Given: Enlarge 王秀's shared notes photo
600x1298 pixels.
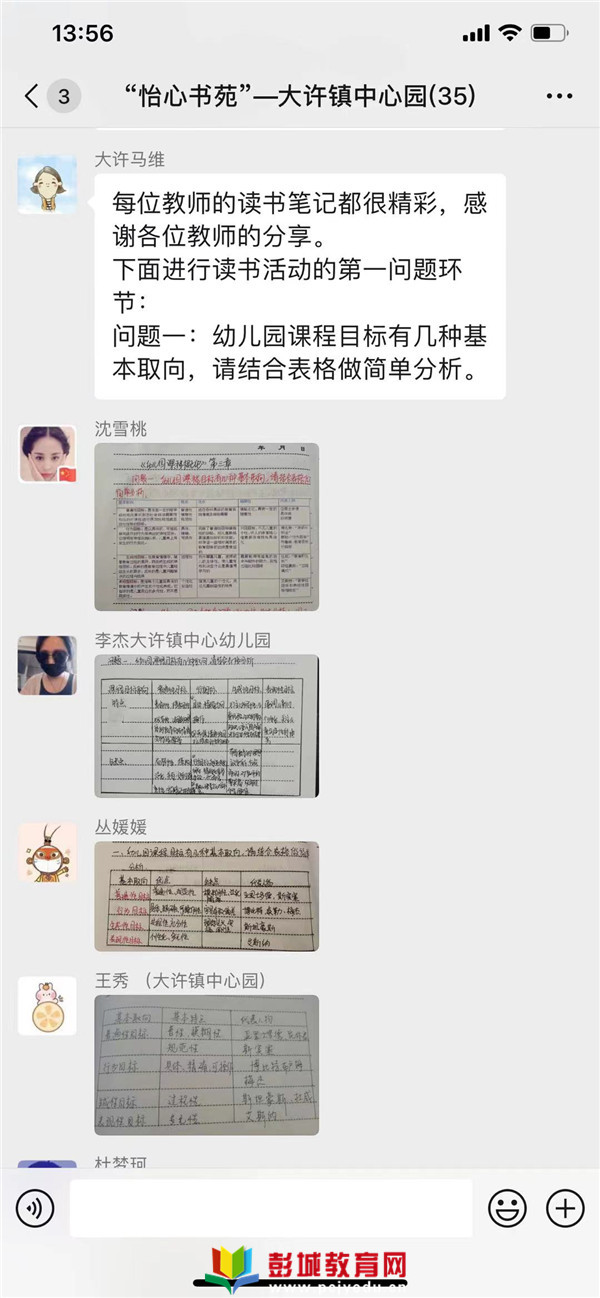Looking at the screenshot, I should 207,1064.
